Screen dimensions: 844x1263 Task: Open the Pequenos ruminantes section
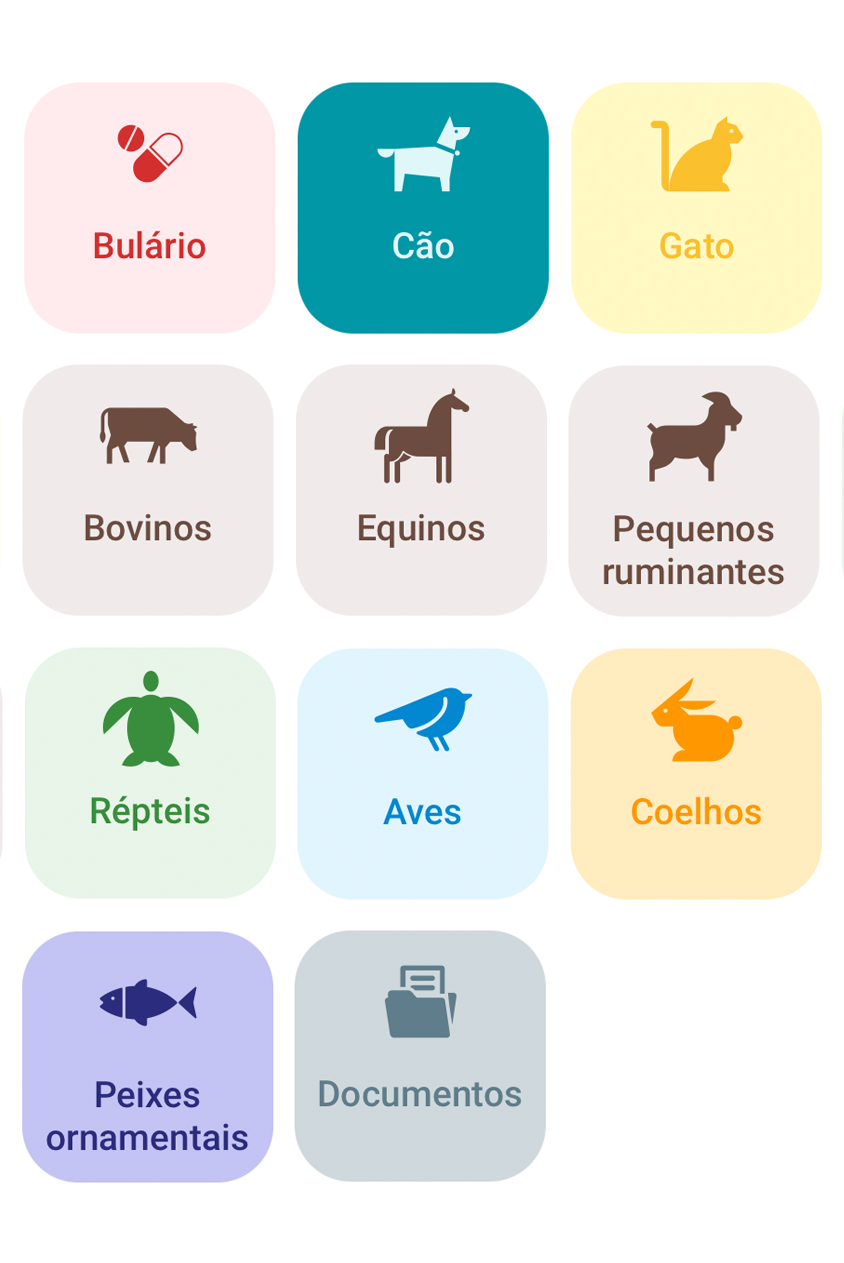pos(694,488)
